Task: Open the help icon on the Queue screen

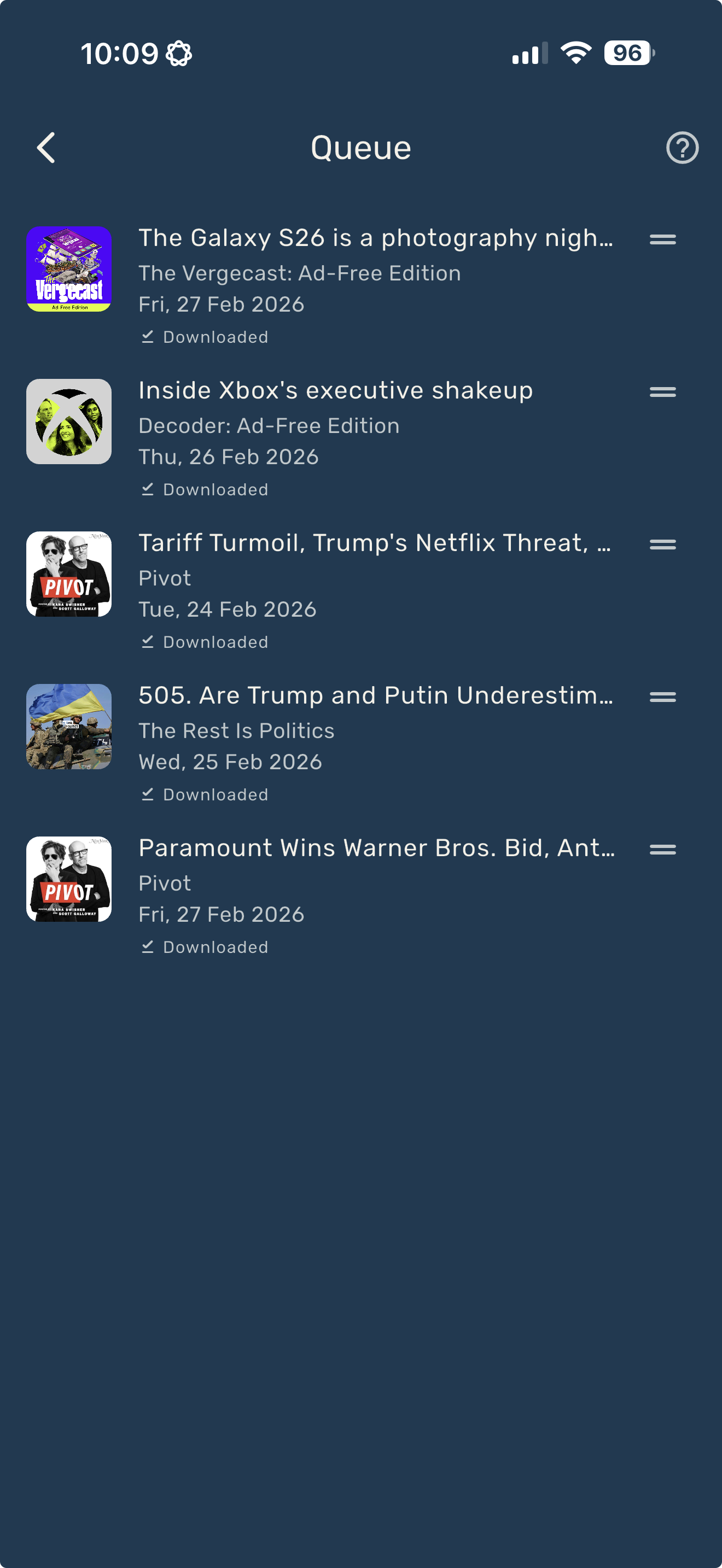Action: point(681,147)
